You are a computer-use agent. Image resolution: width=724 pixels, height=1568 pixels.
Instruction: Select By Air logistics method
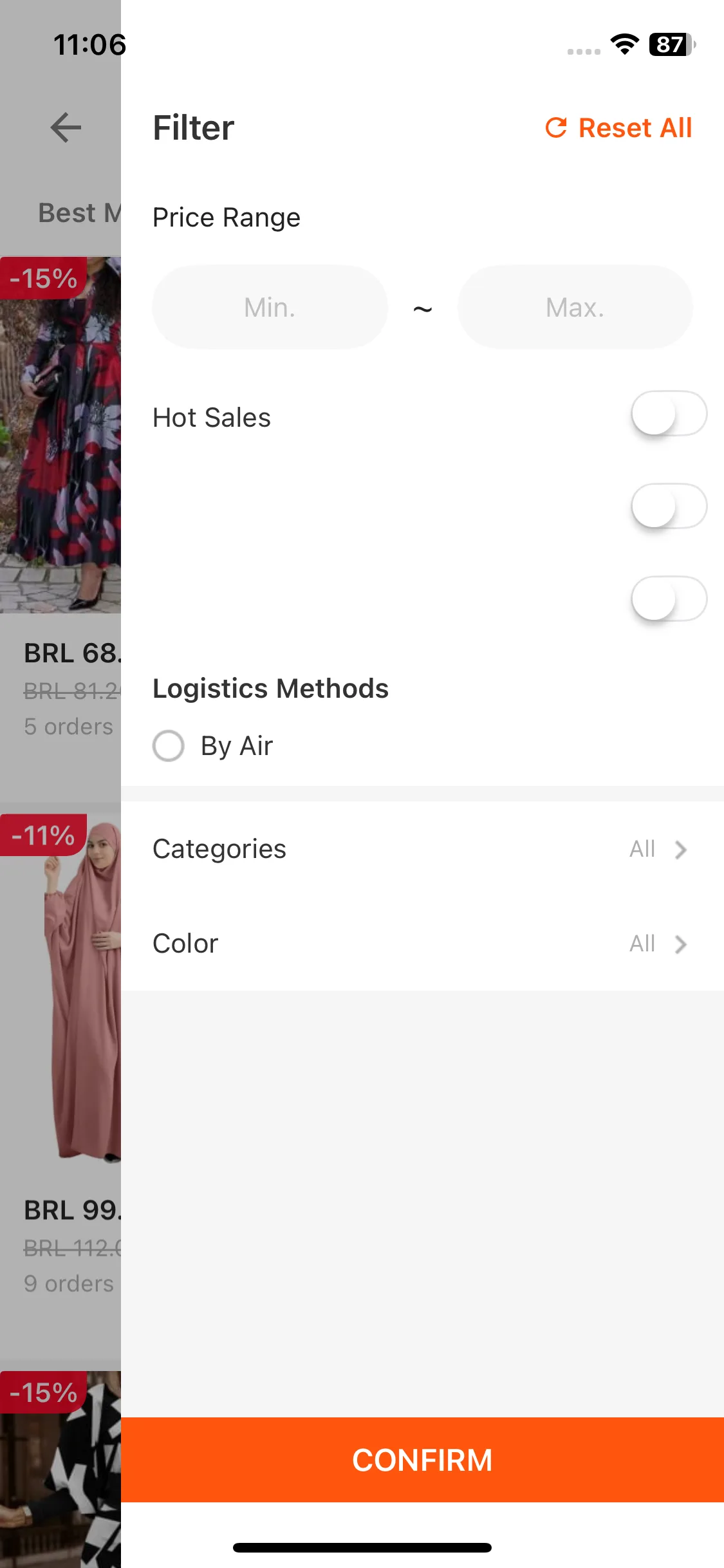pyautogui.click(x=169, y=746)
